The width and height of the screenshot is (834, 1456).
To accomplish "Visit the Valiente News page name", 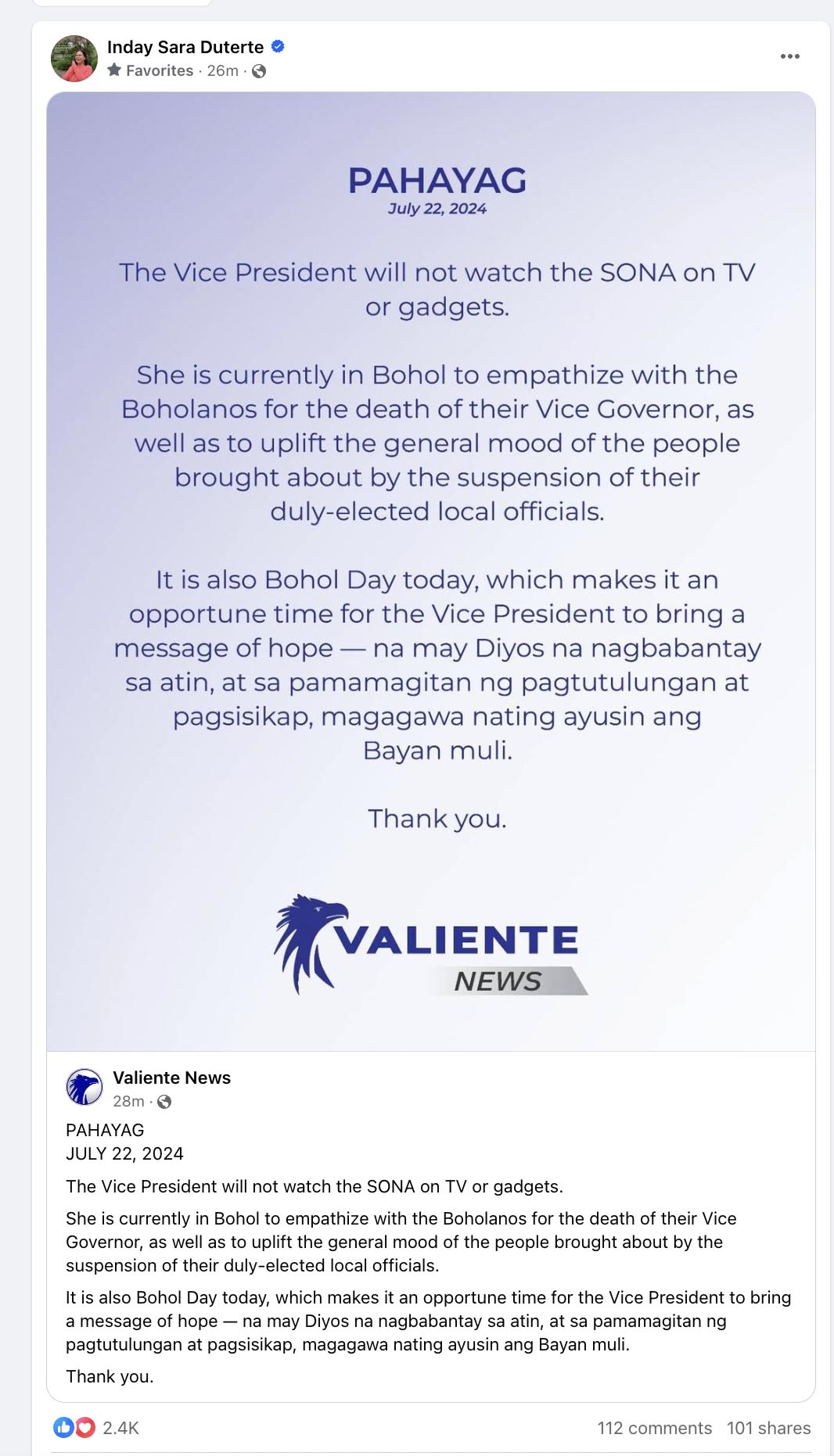I will click(171, 1078).
